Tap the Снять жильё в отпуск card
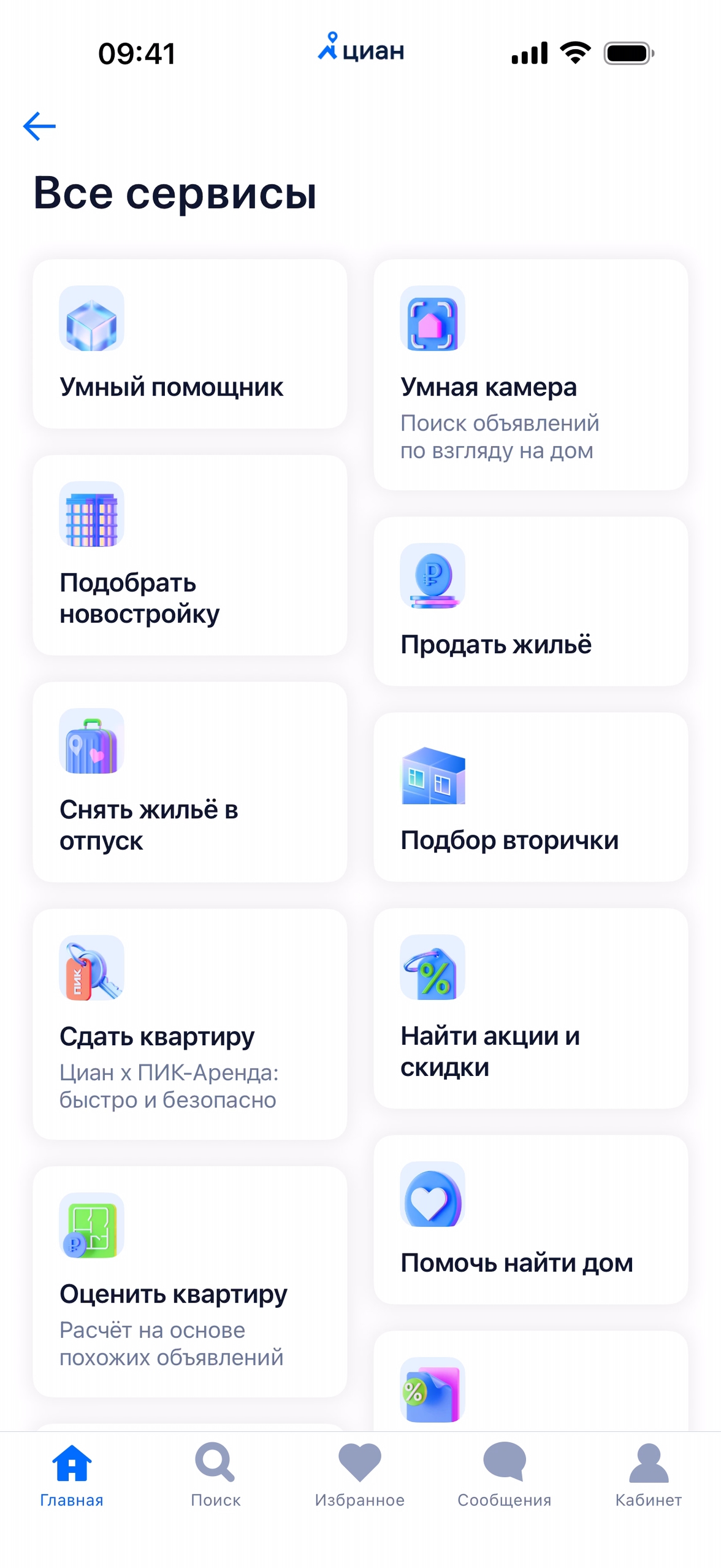 [x=189, y=782]
